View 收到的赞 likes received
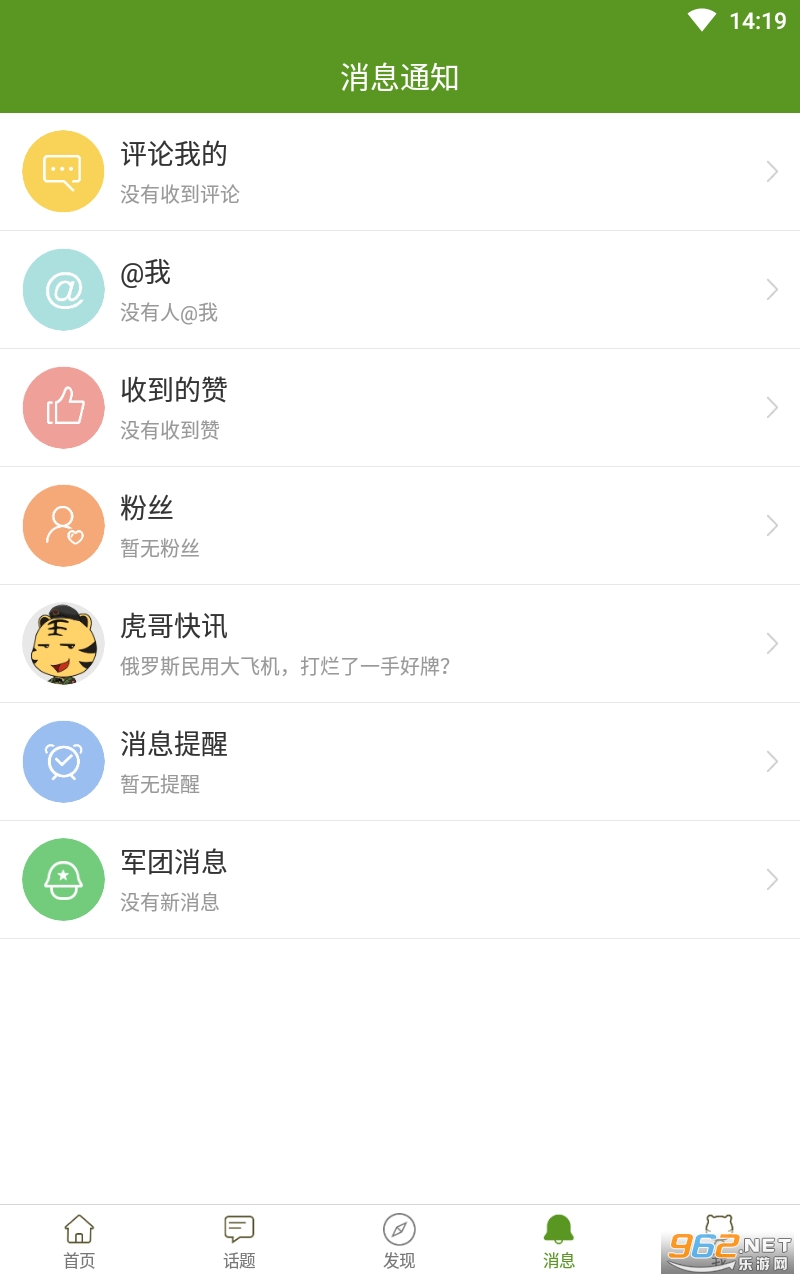Screen dimensions: 800x1280 pos(400,408)
